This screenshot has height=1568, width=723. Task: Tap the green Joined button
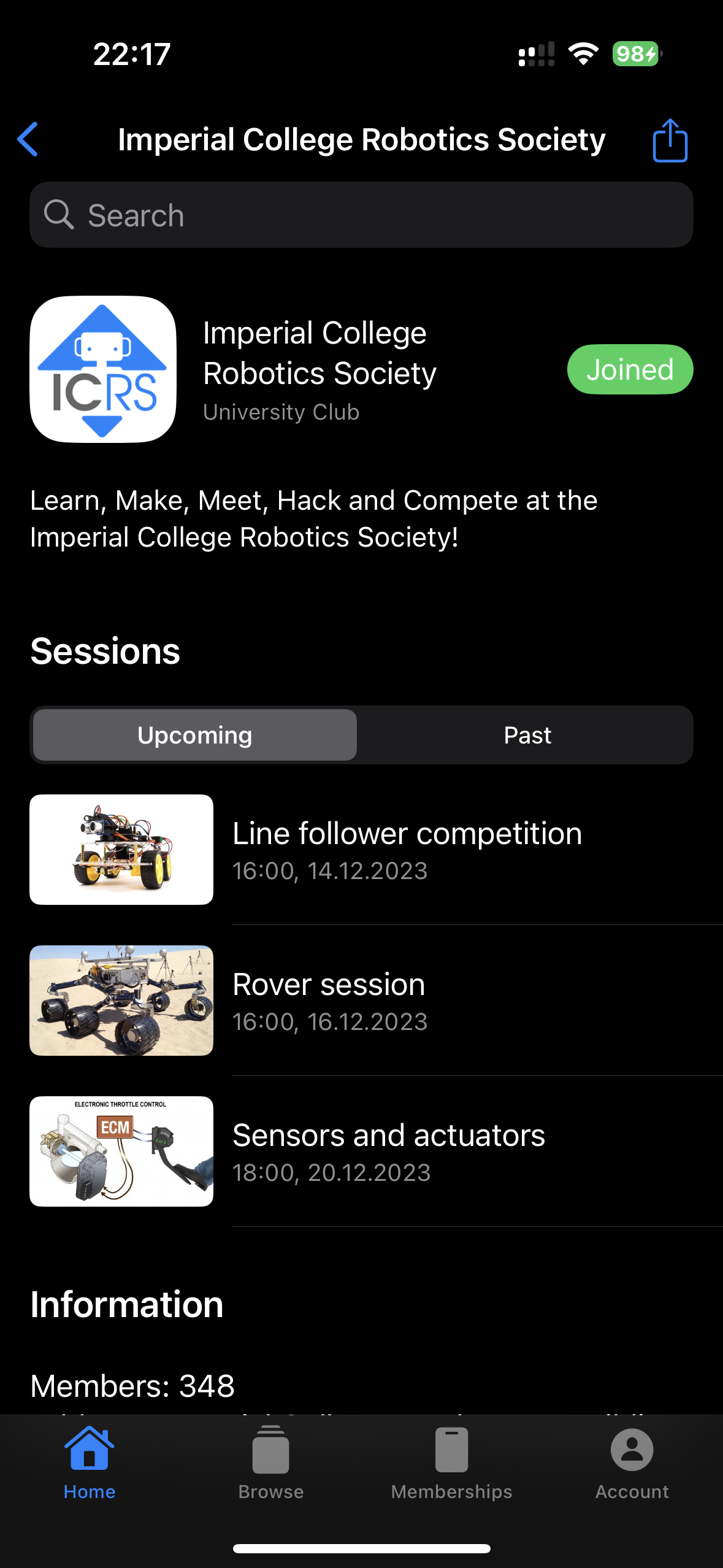pyautogui.click(x=630, y=369)
